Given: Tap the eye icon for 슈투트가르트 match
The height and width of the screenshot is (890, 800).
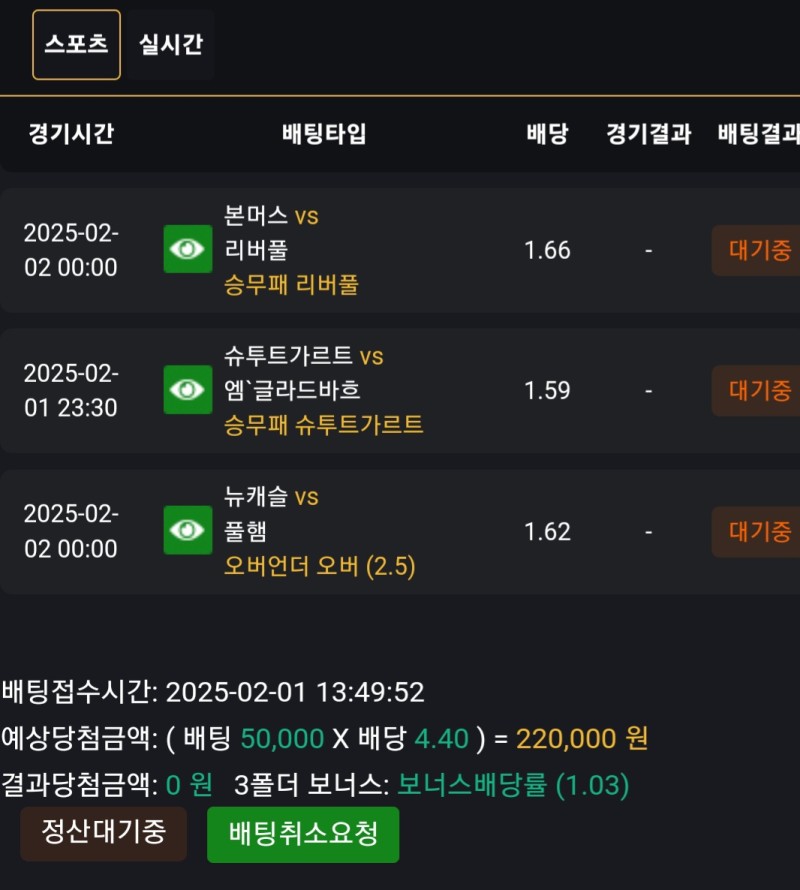Looking at the screenshot, I should (188, 389).
